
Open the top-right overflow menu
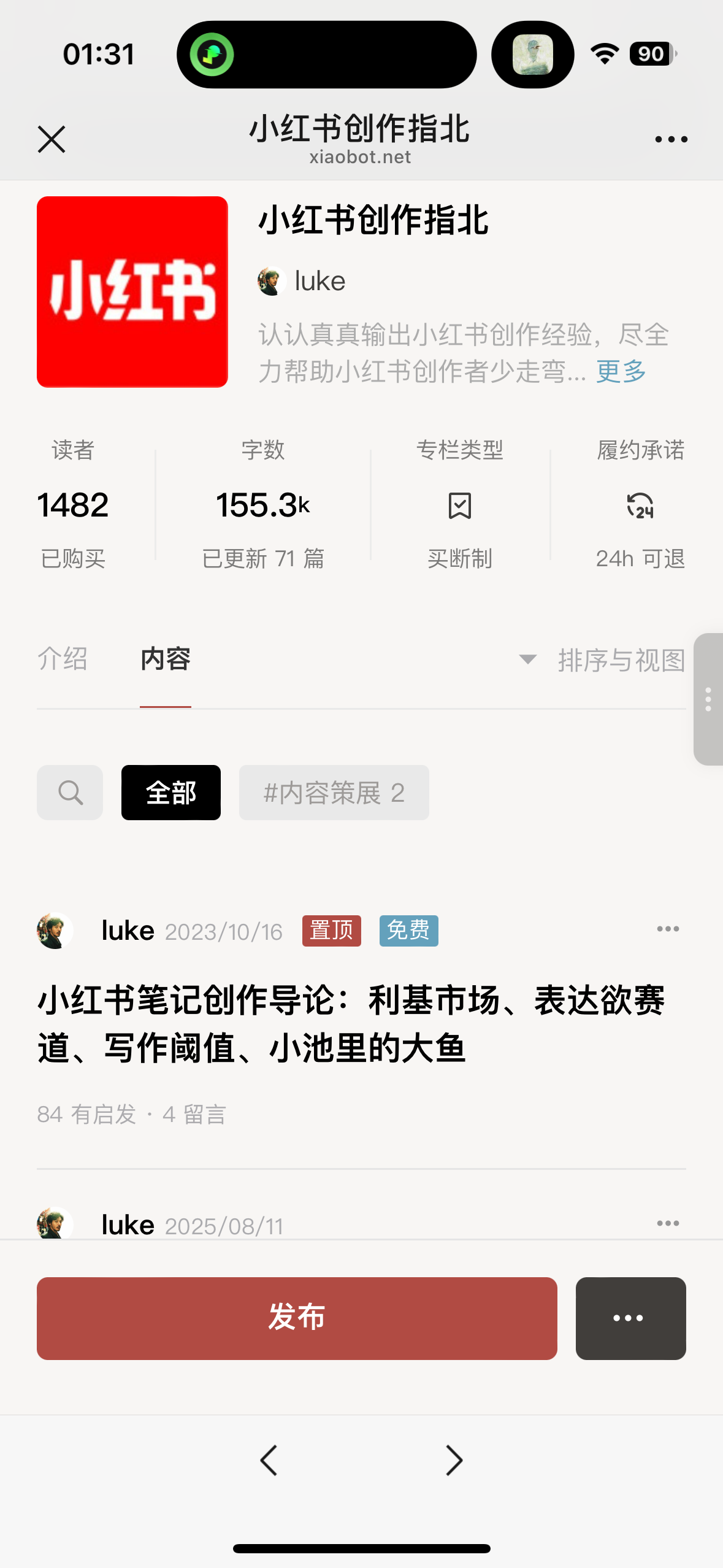pos(671,139)
